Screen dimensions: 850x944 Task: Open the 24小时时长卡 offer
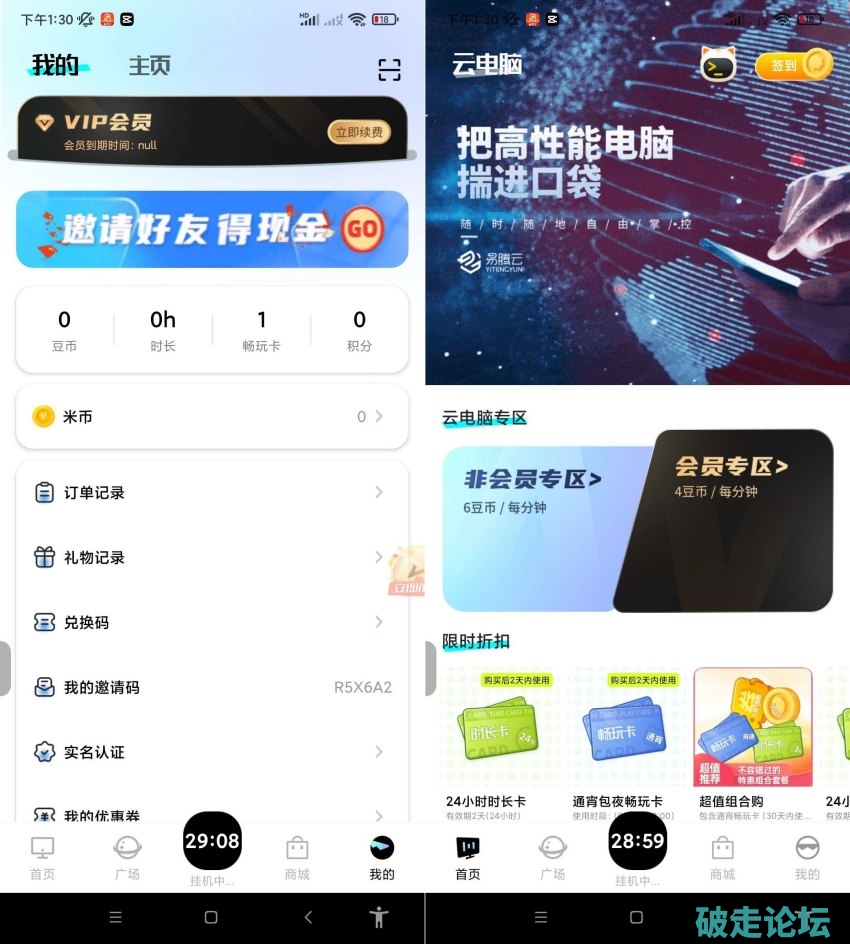point(500,738)
